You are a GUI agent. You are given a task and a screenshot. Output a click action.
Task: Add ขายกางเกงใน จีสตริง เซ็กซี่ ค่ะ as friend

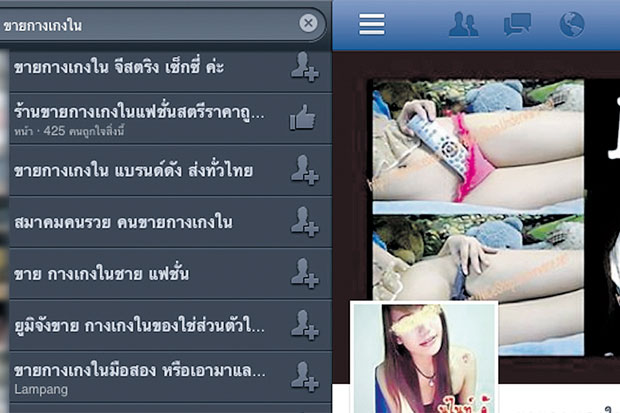tap(303, 67)
